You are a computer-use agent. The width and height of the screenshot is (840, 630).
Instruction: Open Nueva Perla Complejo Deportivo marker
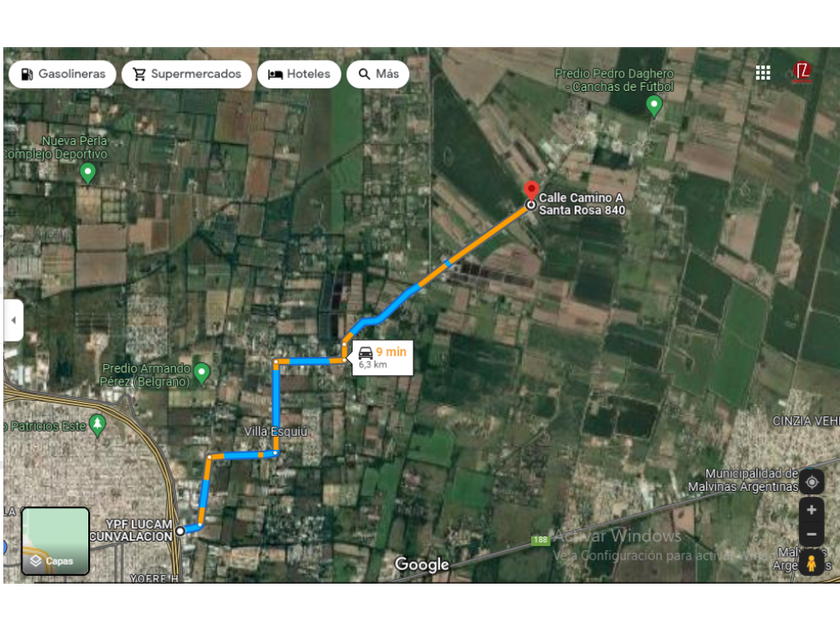pos(88,174)
